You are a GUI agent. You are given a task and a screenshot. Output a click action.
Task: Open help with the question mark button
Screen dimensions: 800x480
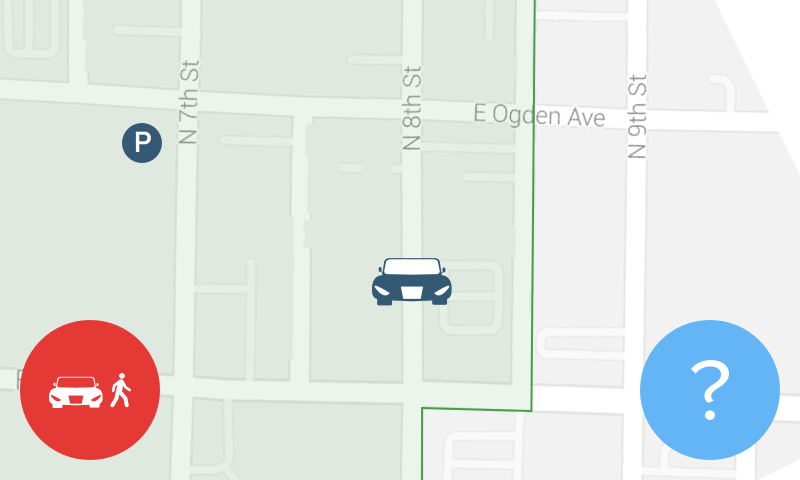(710, 390)
